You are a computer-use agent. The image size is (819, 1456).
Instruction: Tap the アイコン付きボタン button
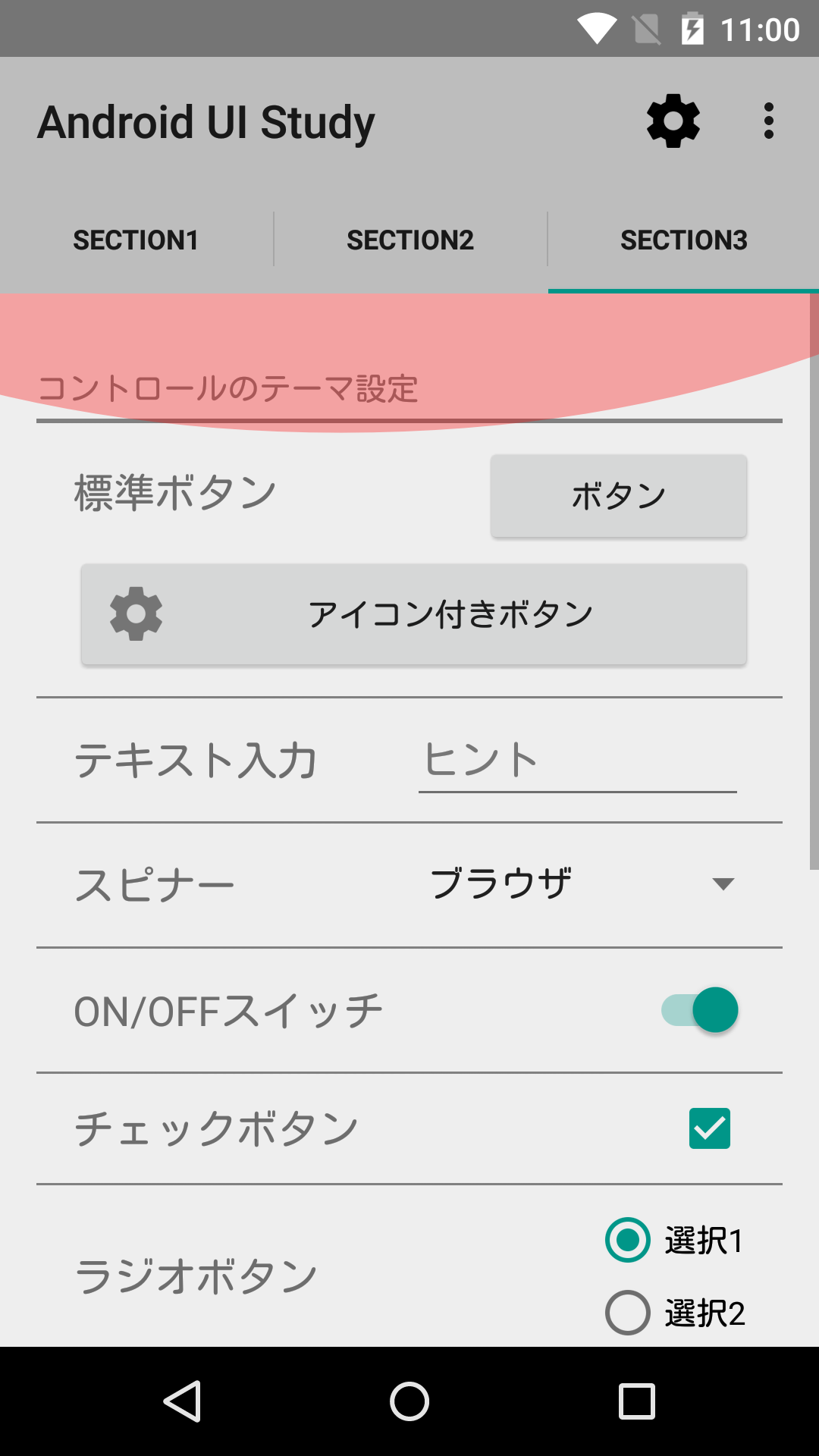point(414,614)
